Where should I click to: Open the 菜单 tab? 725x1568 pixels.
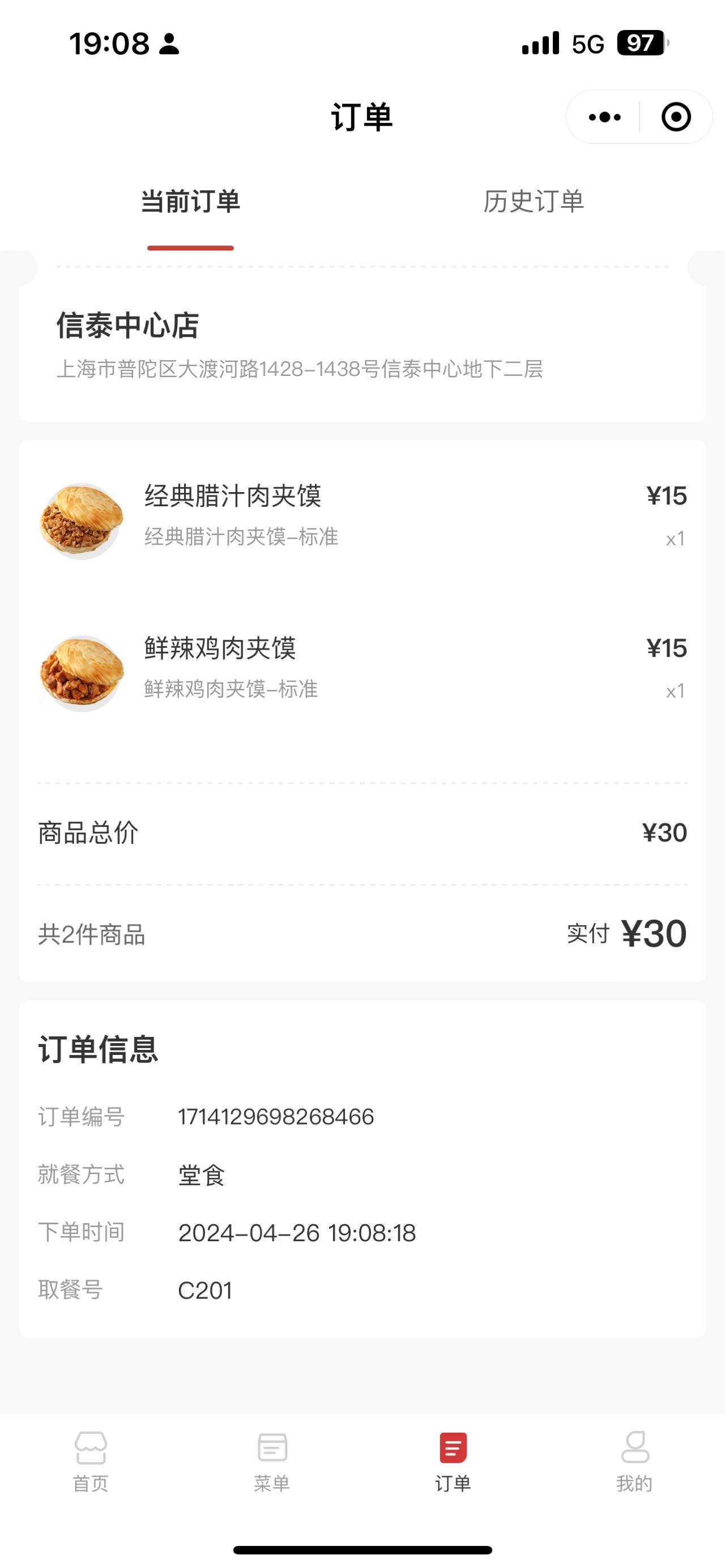(271, 1462)
